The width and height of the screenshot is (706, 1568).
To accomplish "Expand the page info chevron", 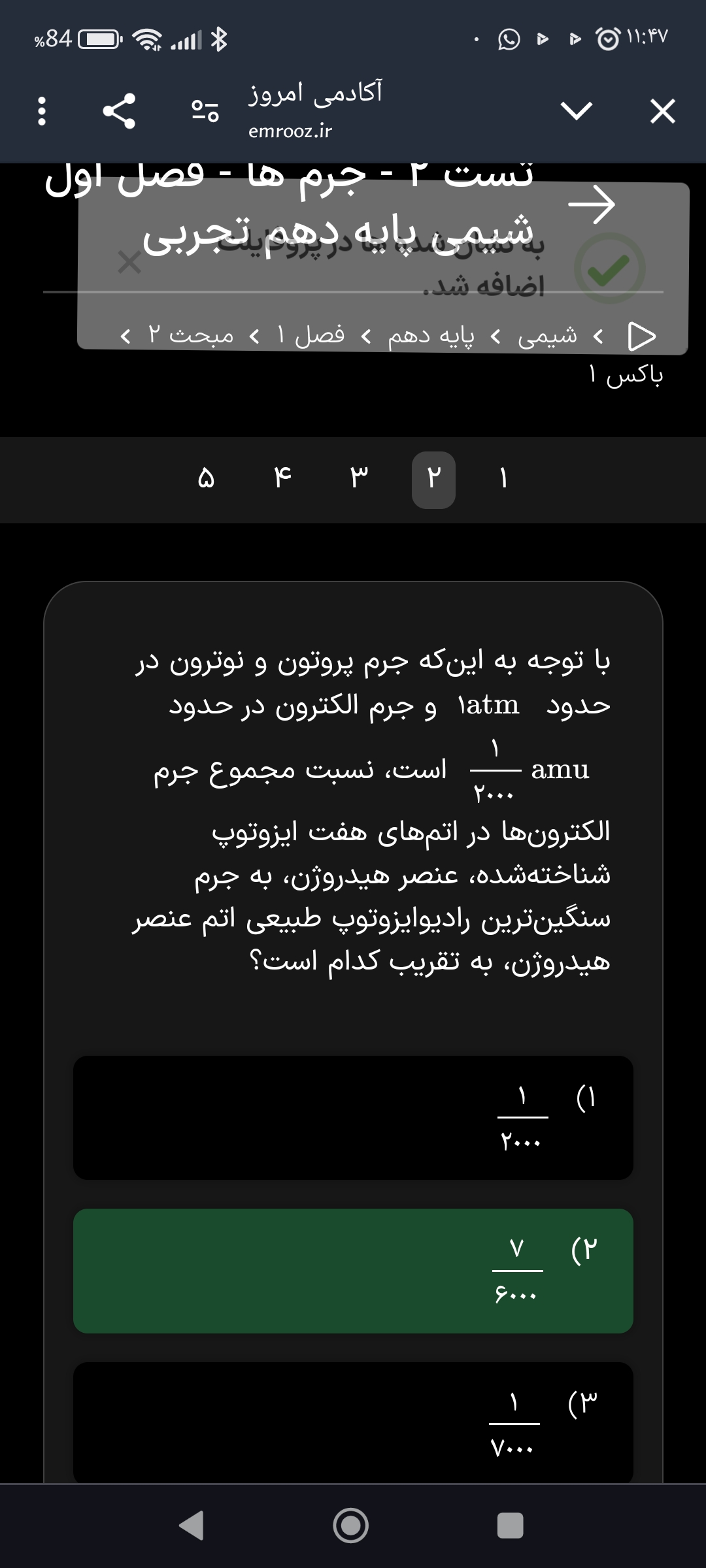I will (577, 111).
